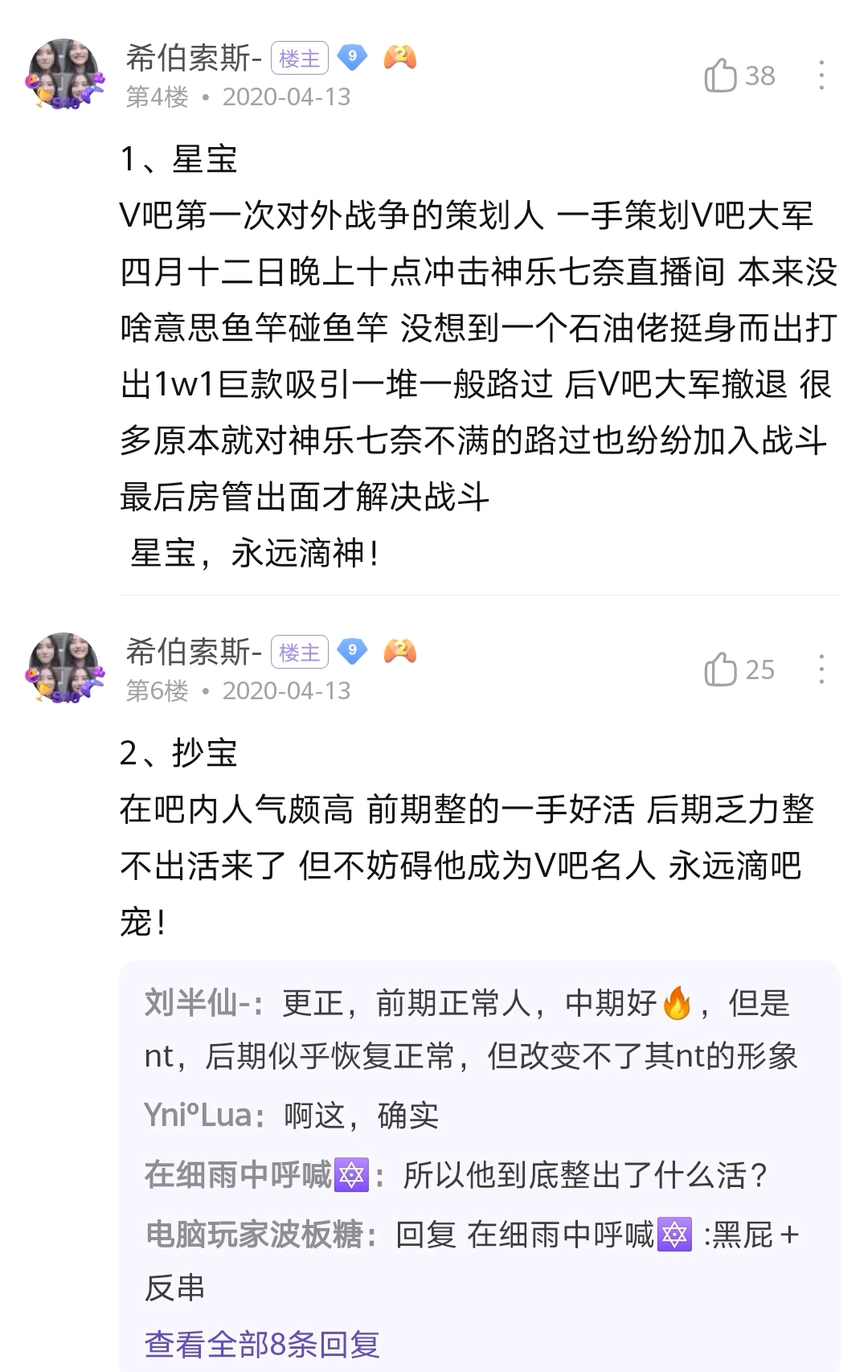Open Yni°Lua commenter profile

pos(198,1116)
